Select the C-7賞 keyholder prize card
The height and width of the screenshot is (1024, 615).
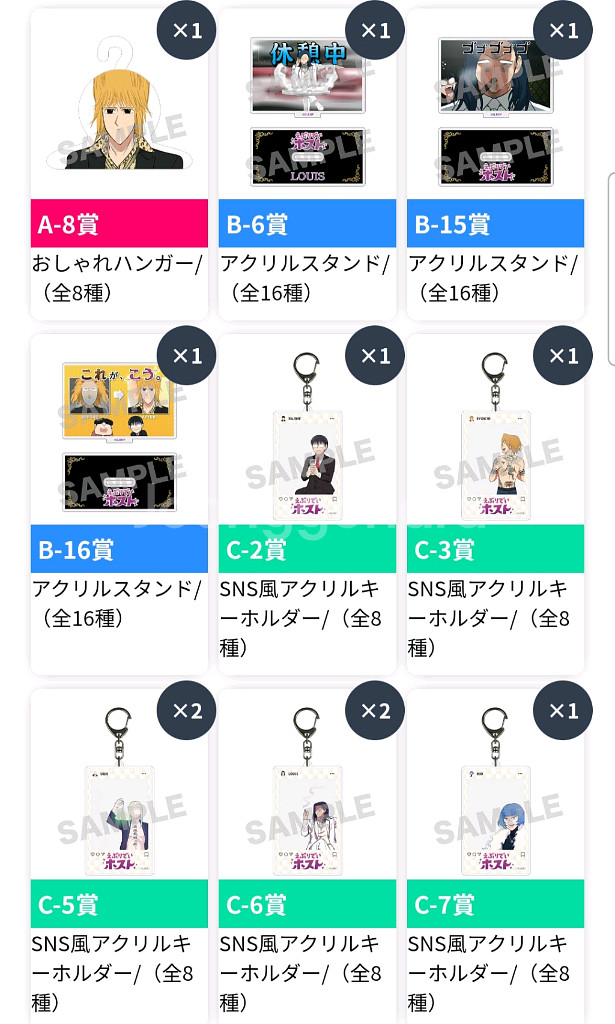tap(495, 856)
